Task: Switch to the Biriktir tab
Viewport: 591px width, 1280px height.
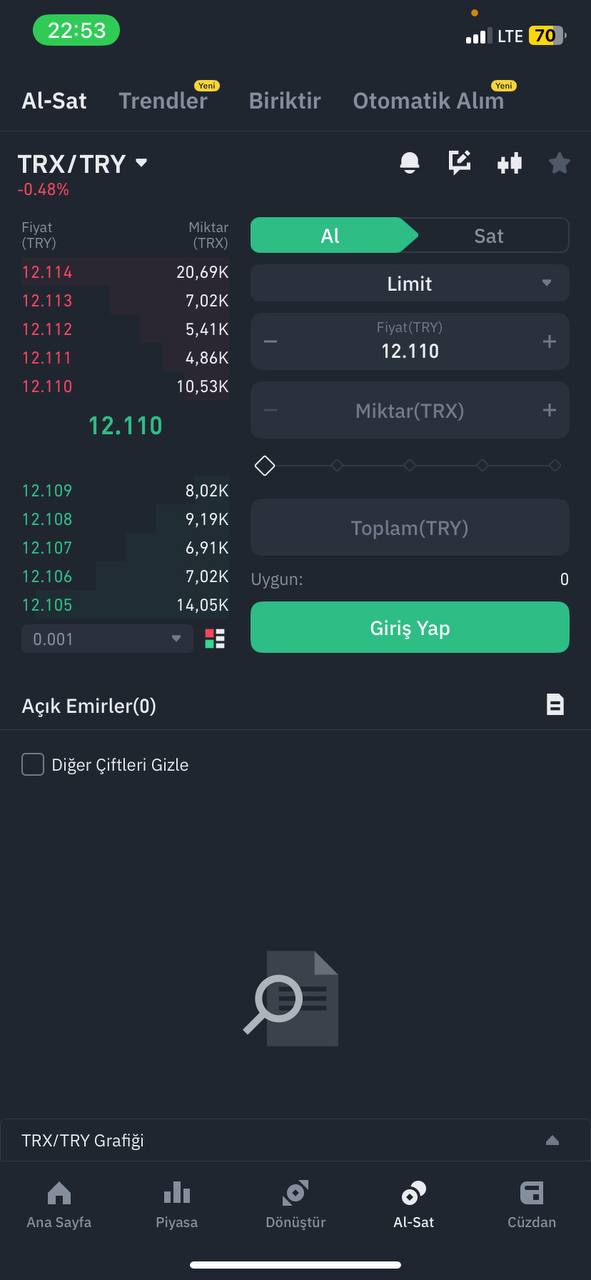Action: click(x=285, y=101)
